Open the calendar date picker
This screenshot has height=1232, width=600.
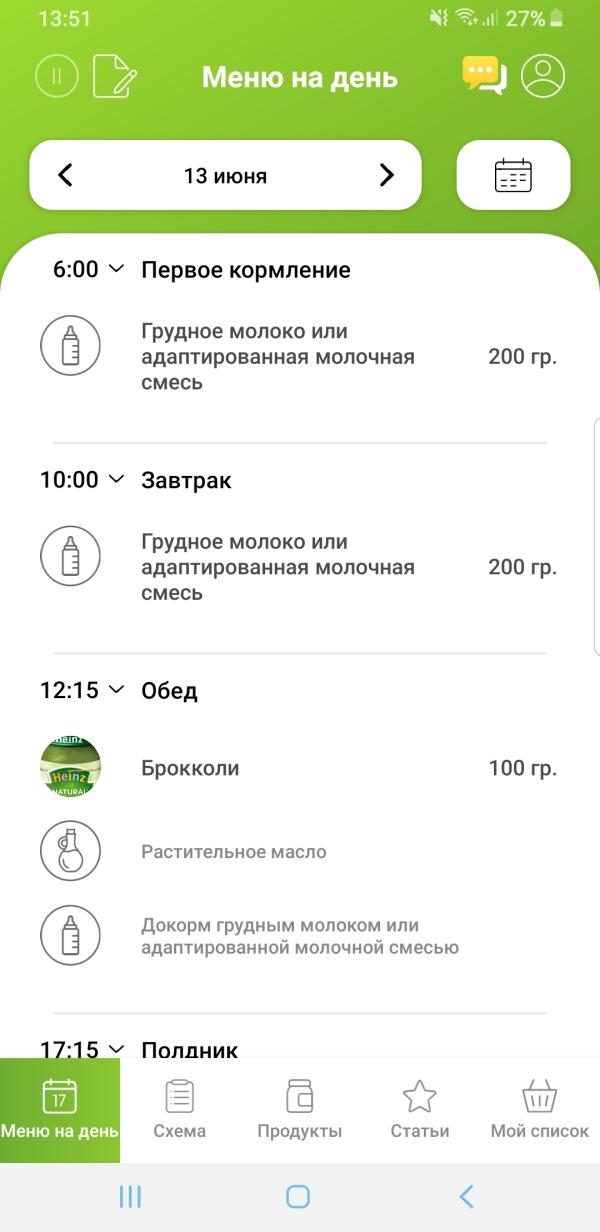tap(513, 176)
